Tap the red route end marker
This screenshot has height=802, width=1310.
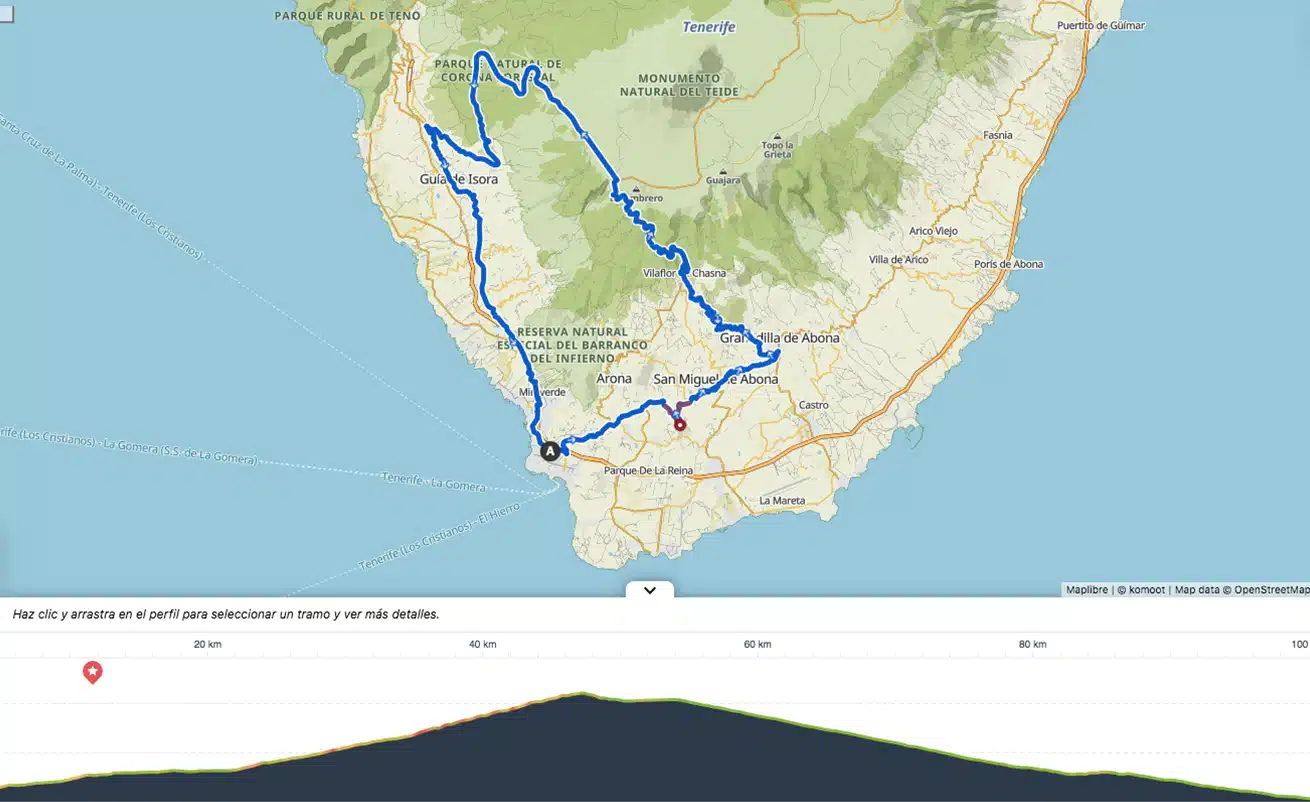(x=680, y=425)
